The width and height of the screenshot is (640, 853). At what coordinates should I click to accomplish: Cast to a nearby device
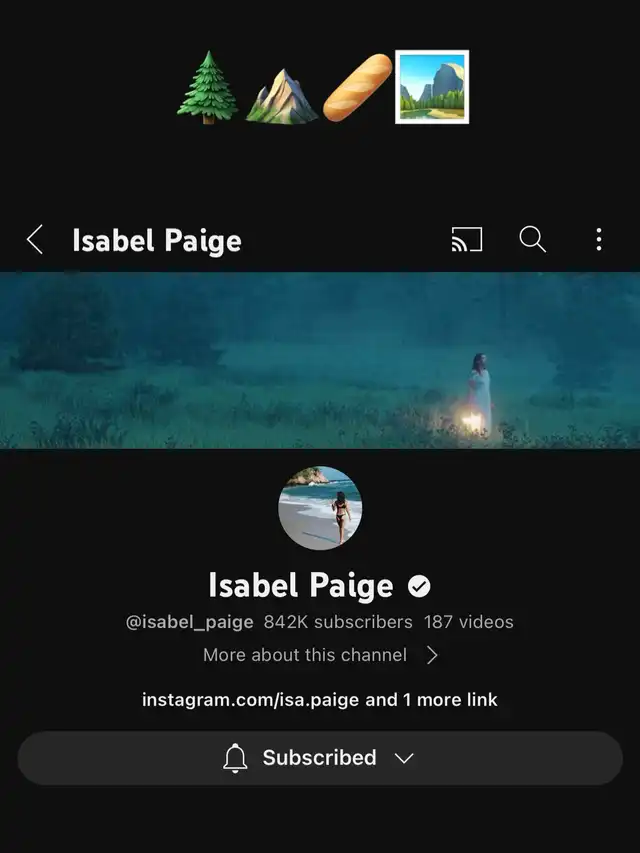(x=466, y=240)
